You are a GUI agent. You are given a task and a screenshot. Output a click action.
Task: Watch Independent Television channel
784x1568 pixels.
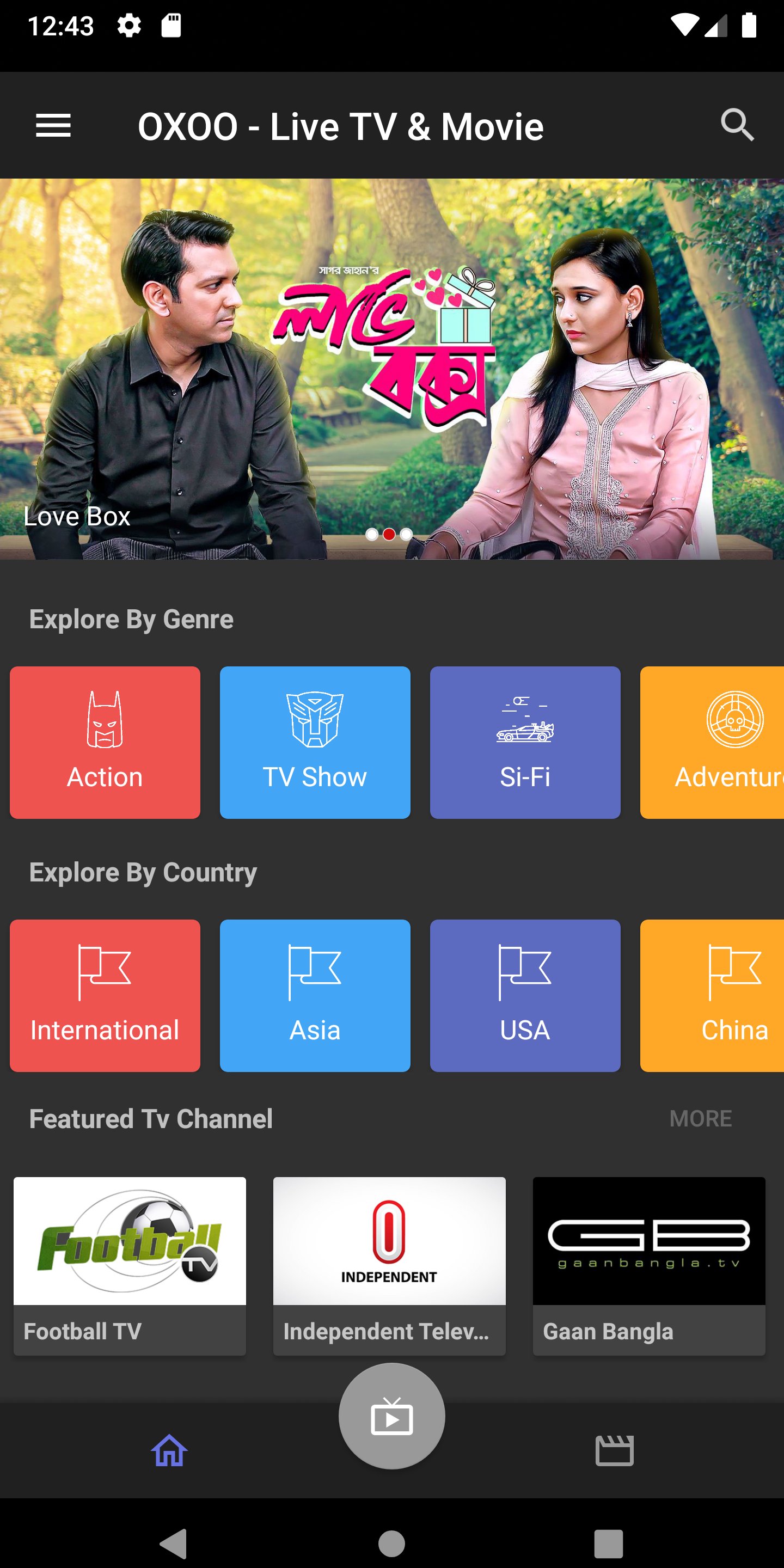389,1266
